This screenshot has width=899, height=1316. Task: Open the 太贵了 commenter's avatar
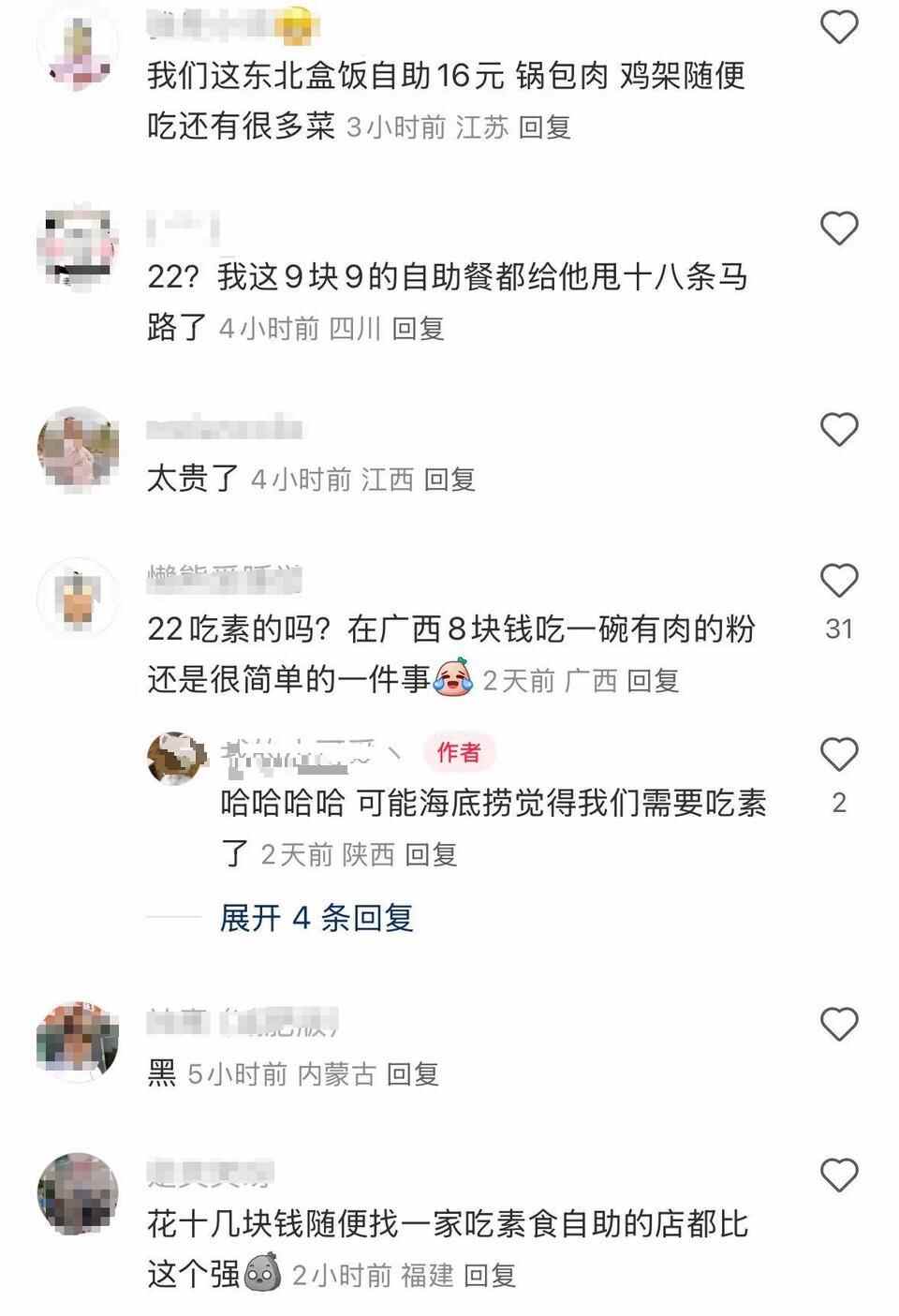(x=78, y=449)
